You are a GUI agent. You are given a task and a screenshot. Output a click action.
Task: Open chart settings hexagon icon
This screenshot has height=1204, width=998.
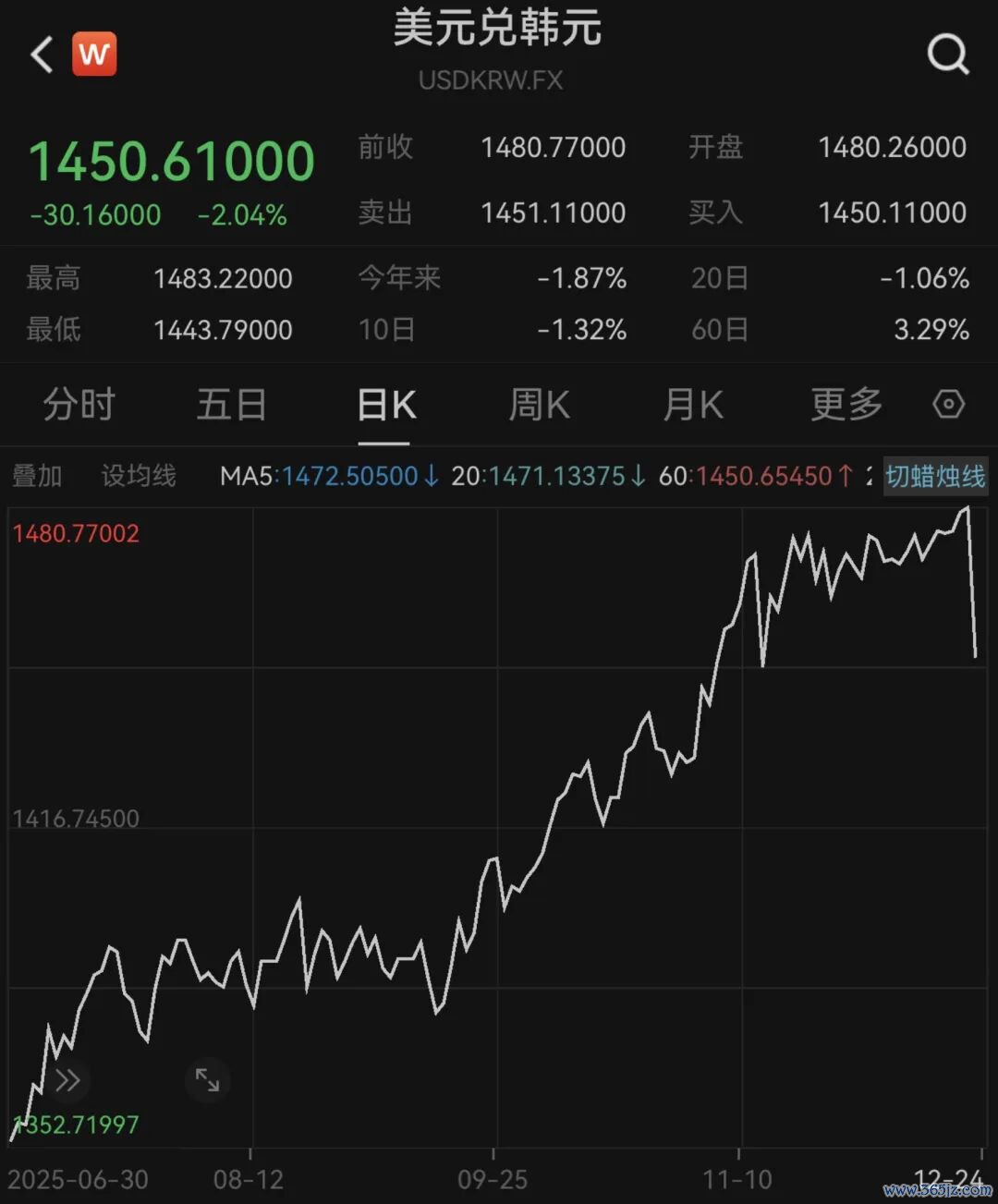[x=949, y=404]
